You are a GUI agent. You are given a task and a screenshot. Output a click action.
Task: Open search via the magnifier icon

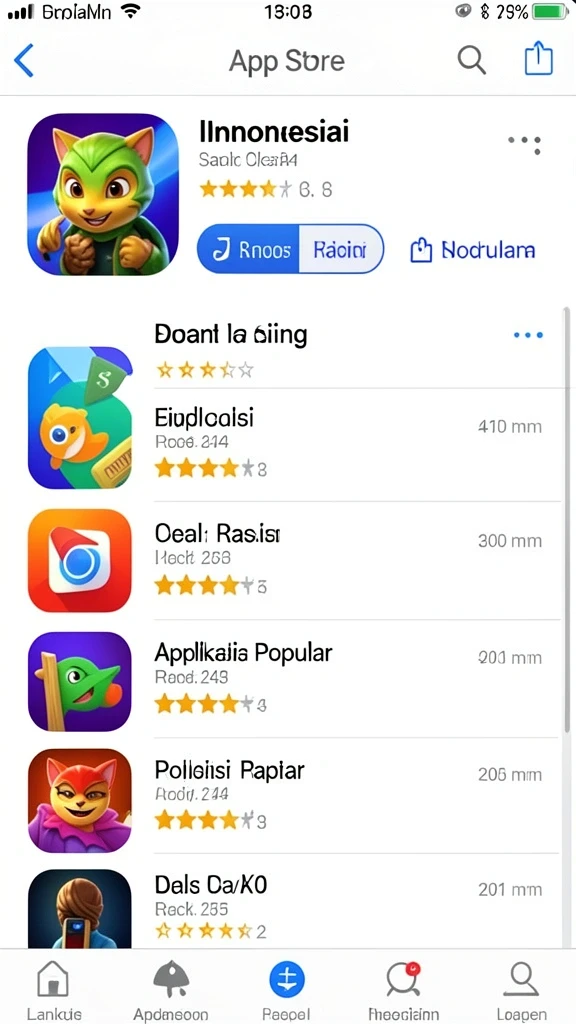471,60
